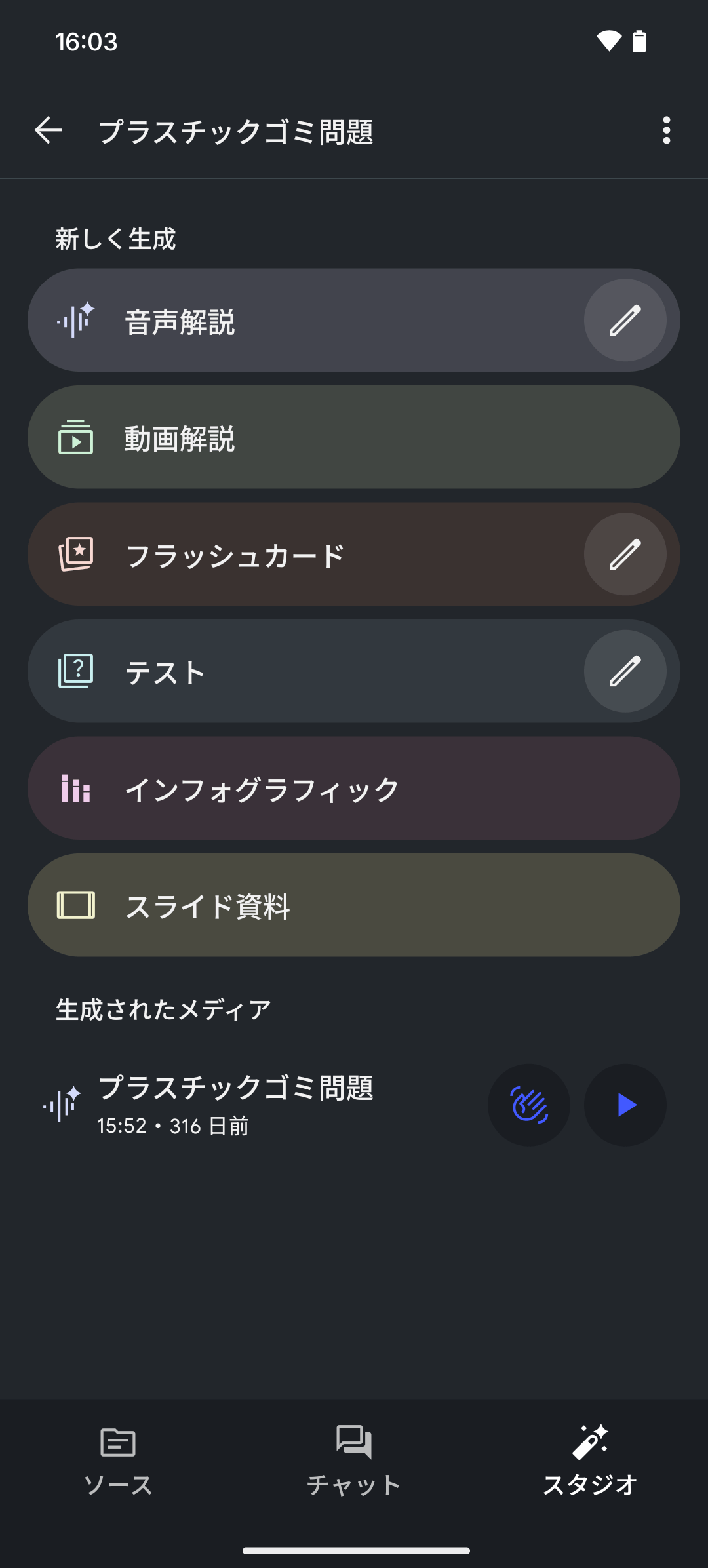Create an インフォグラフィック
Screen dimensions: 708x1568
click(x=354, y=789)
